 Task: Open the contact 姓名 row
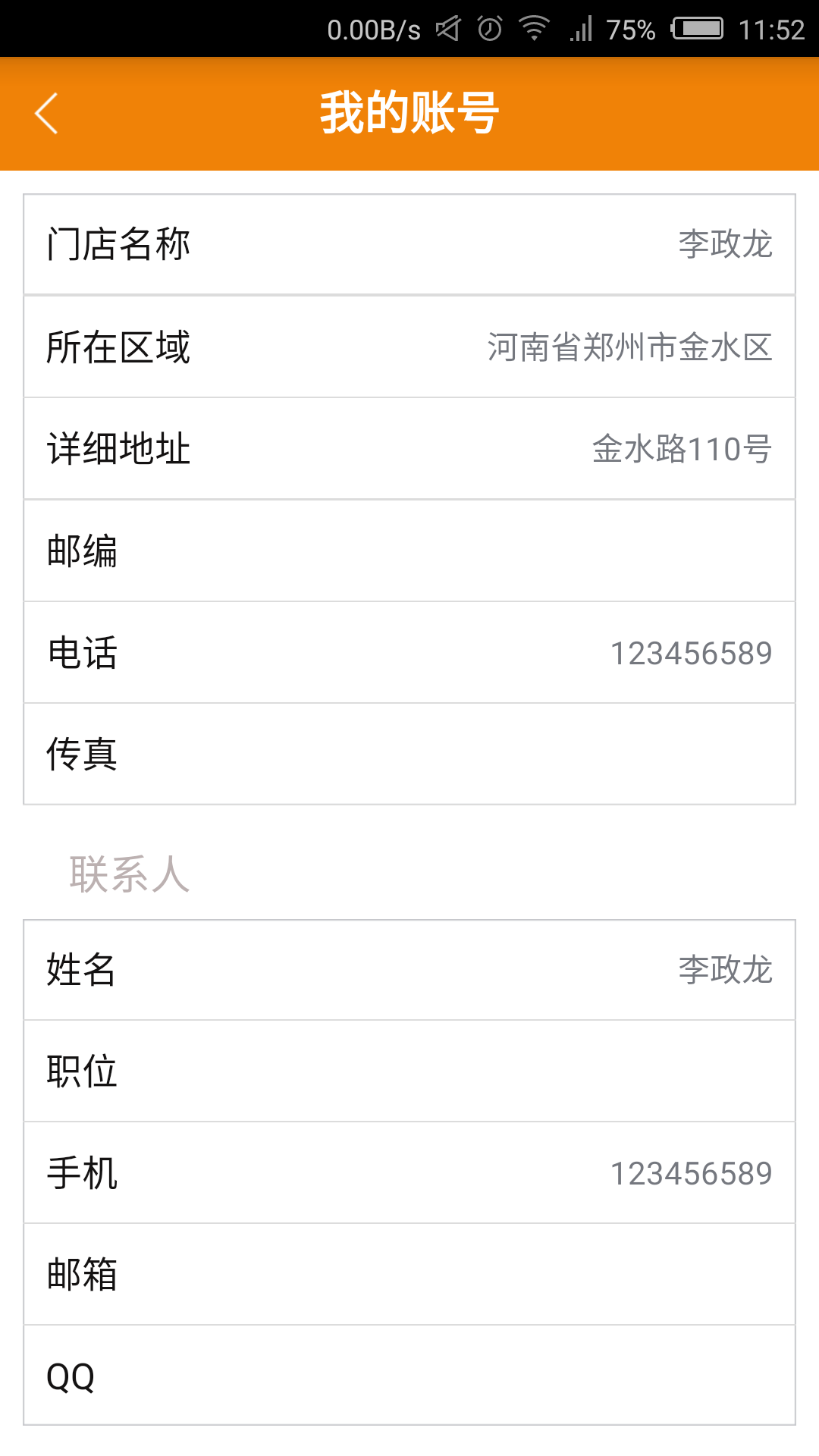coord(409,970)
